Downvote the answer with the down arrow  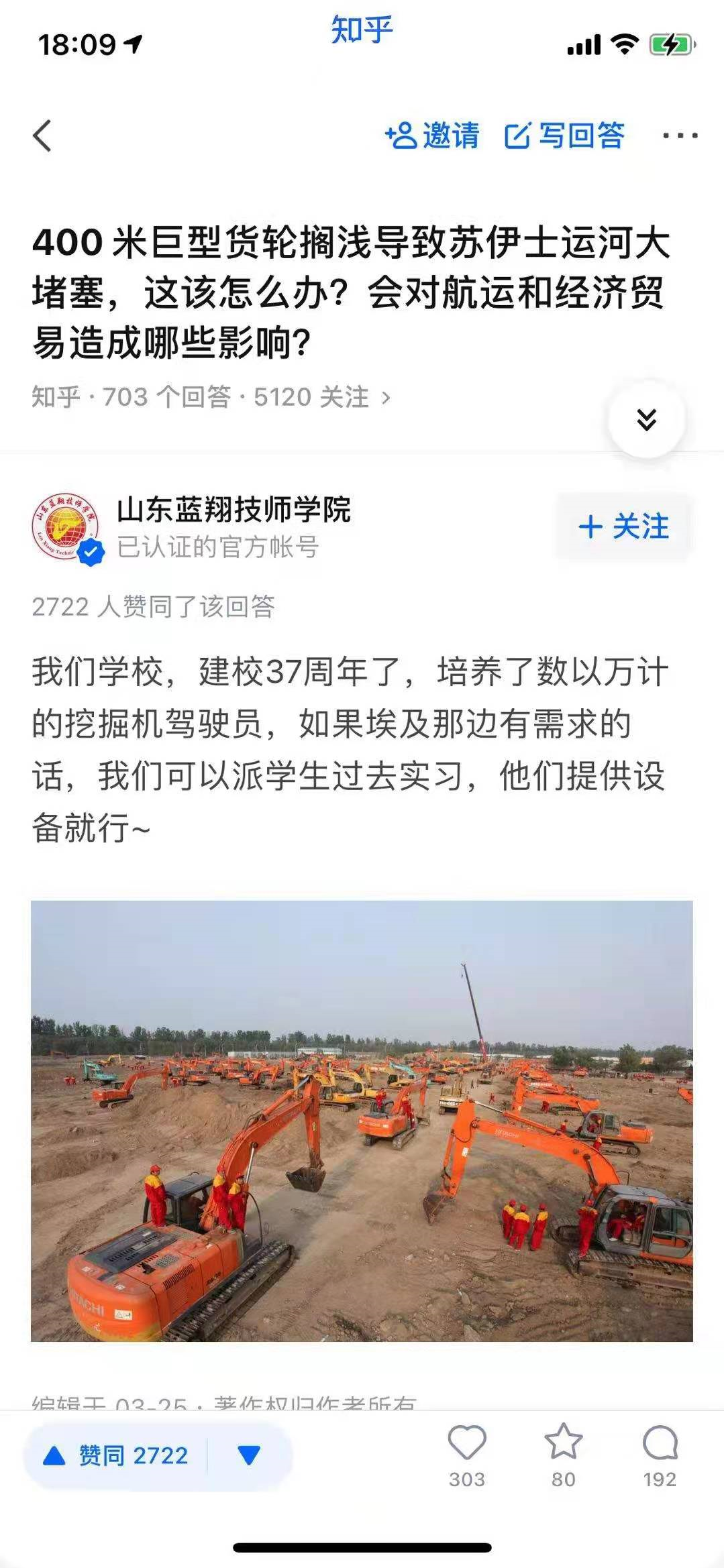click(249, 1456)
